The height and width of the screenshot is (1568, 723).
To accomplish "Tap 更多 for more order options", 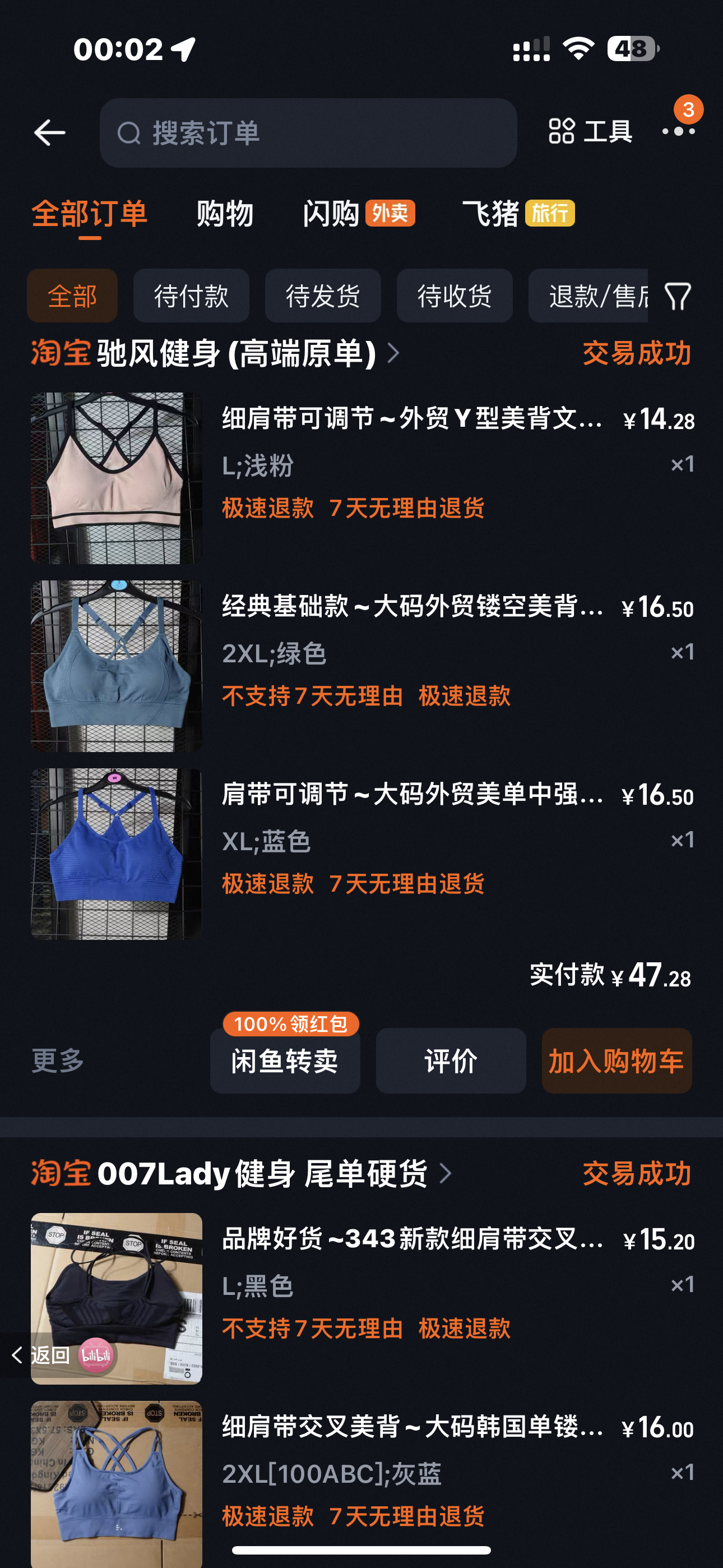I will [x=58, y=1061].
